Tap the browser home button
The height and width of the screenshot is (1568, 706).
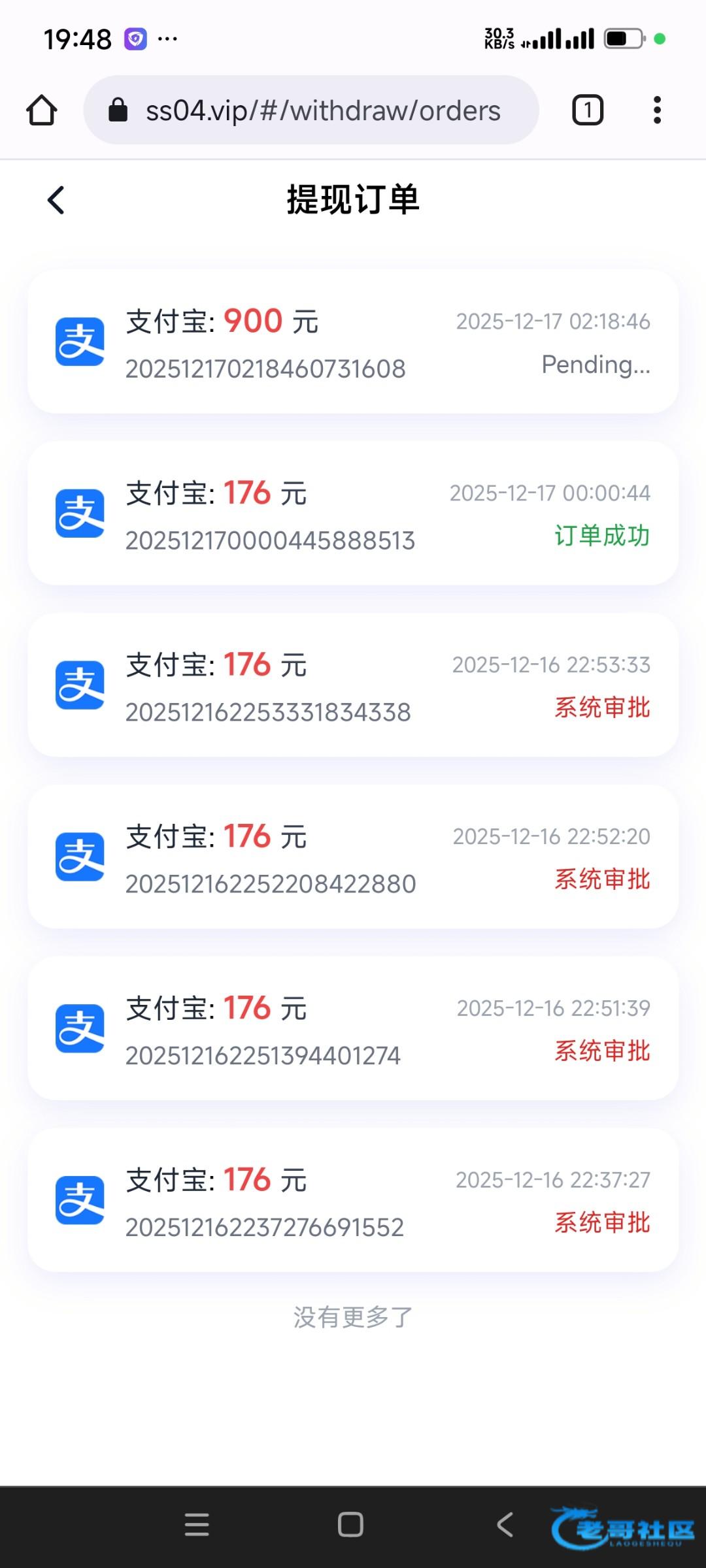pos(42,110)
